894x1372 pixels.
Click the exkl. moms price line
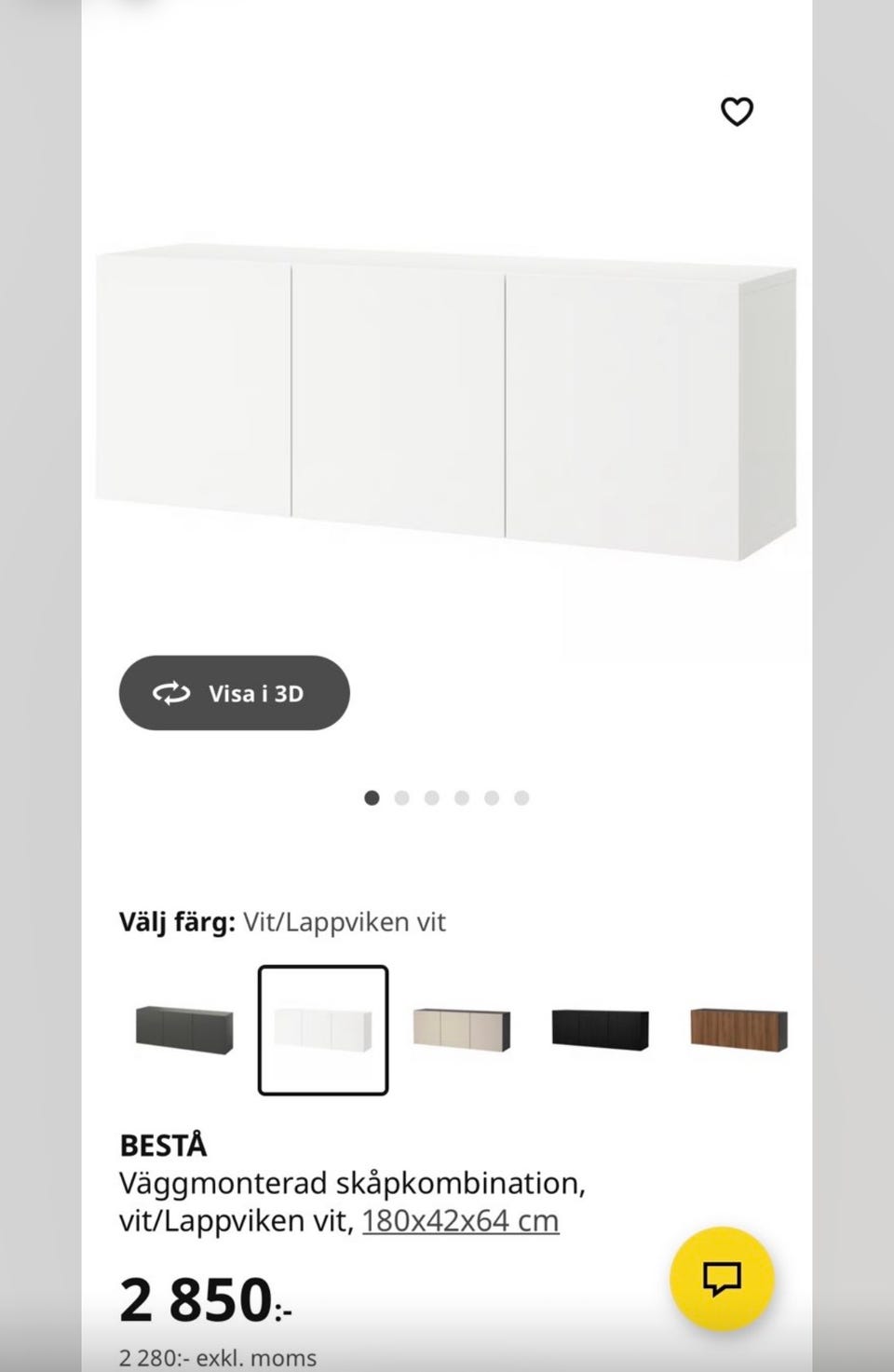pos(219,1357)
